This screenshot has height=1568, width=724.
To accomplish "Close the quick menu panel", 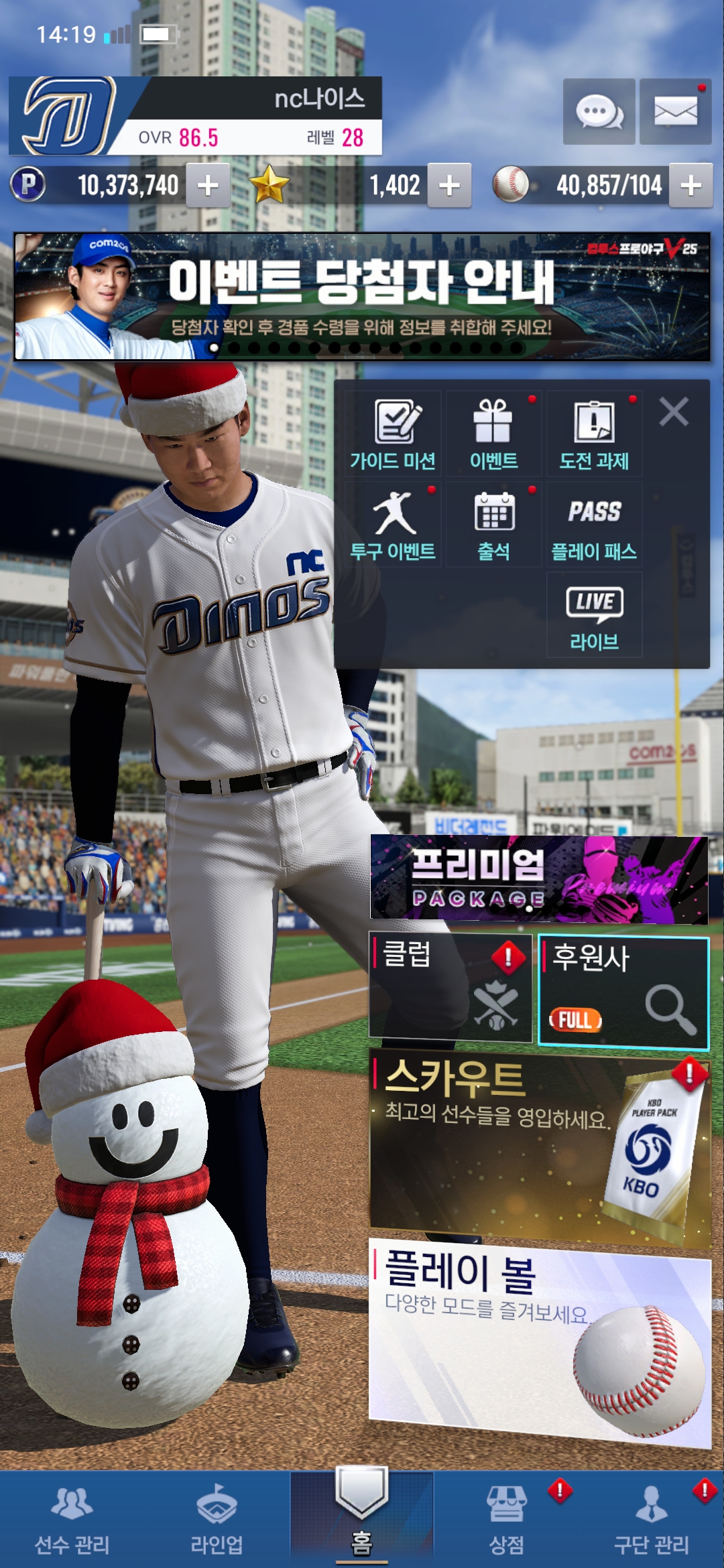I will coord(674,411).
